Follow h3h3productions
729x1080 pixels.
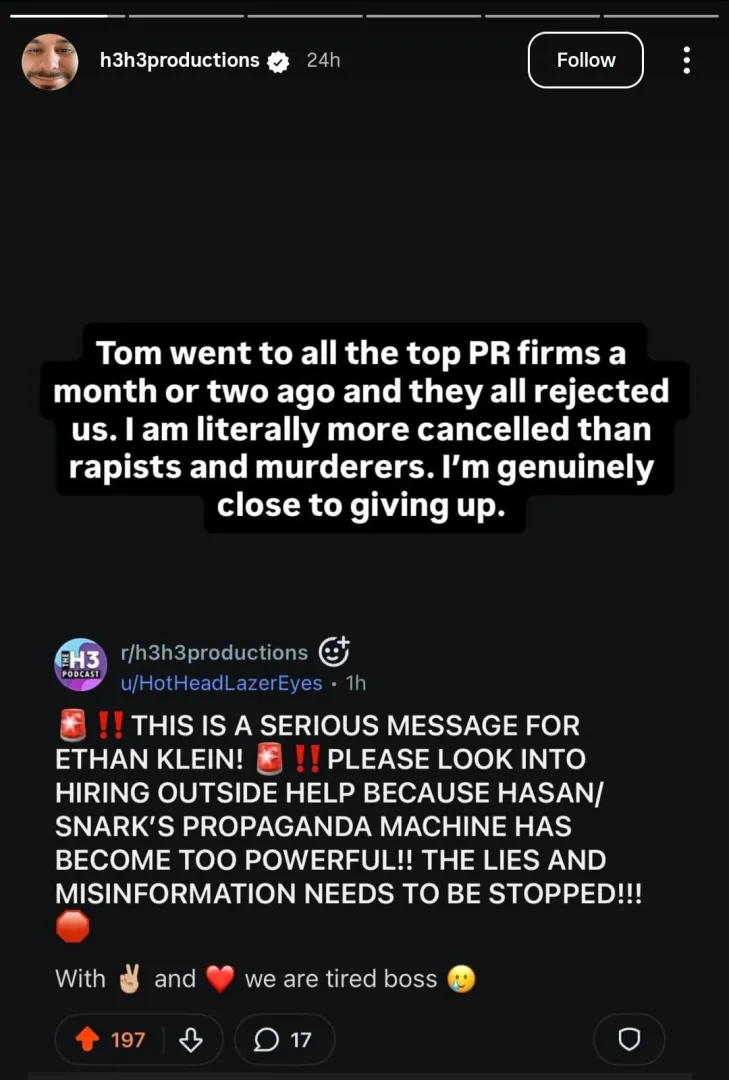585,60
